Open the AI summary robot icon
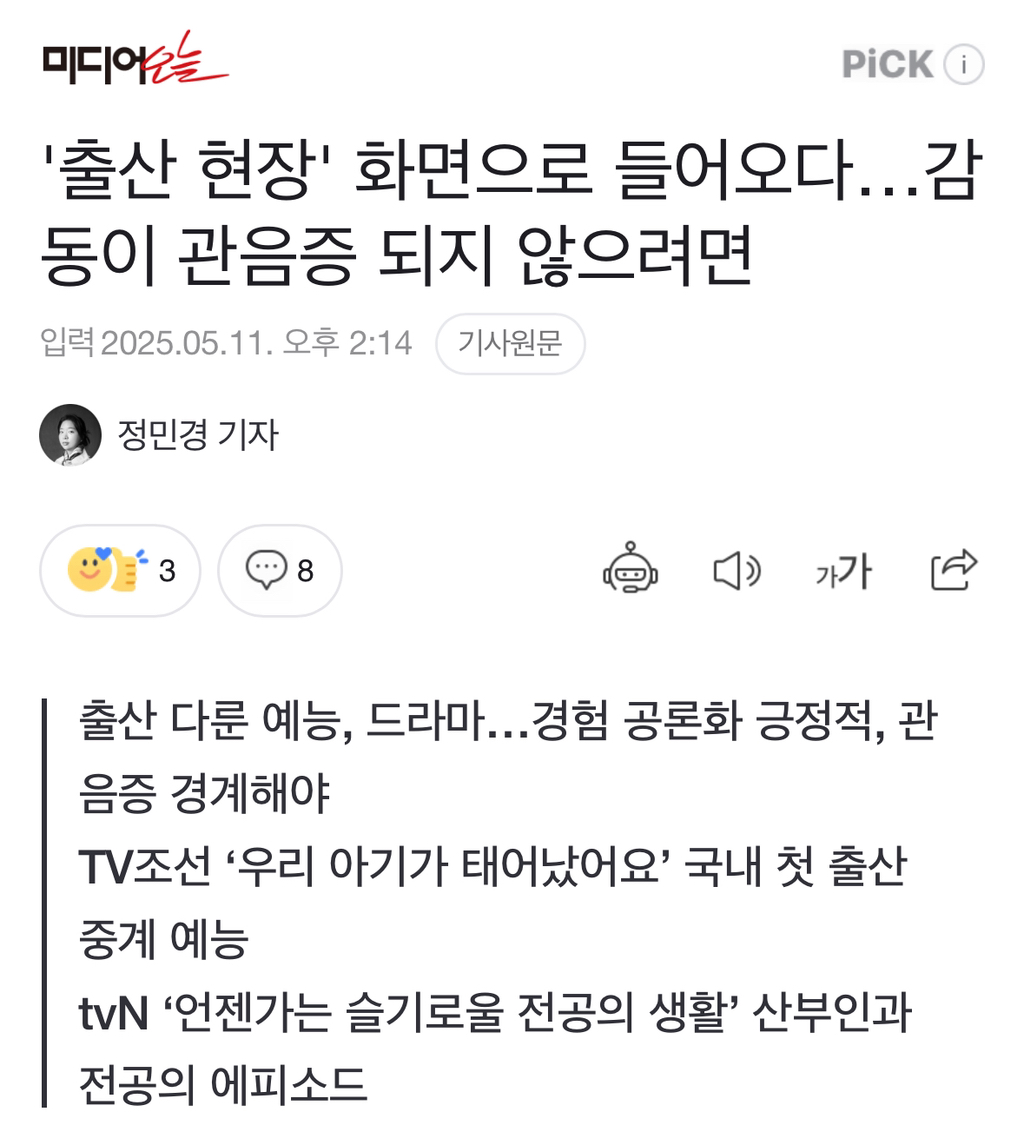 pyautogui.click(x=632, y=570)
